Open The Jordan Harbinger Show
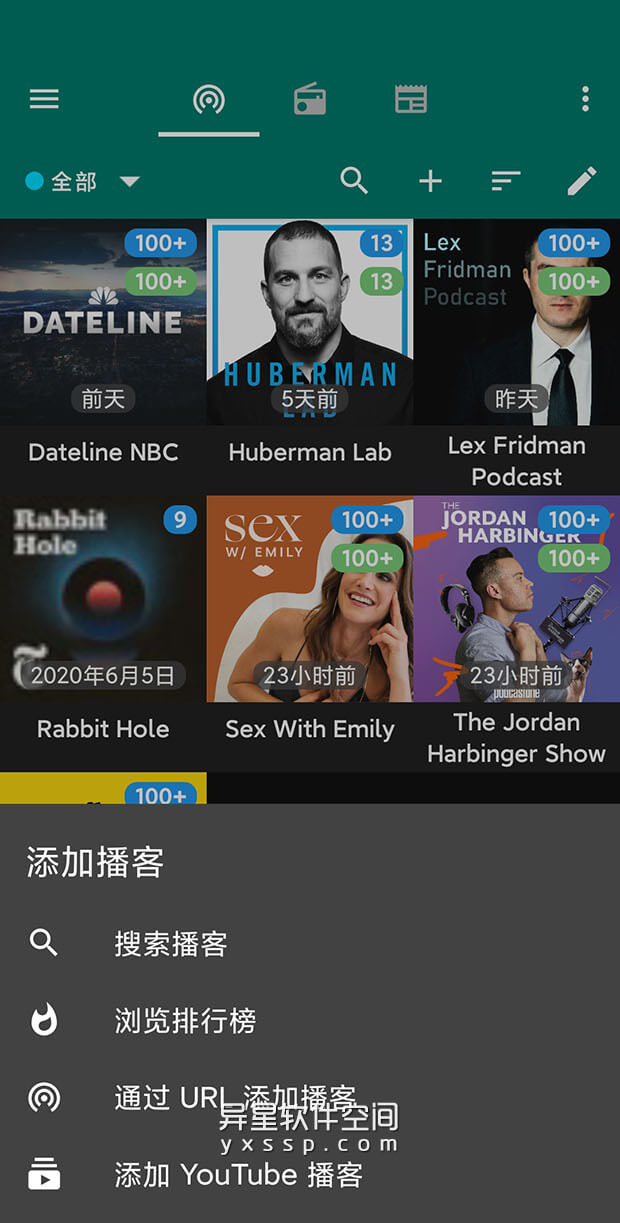The image size is (620, 1223). pyautogui.click(x=516, y=620)
